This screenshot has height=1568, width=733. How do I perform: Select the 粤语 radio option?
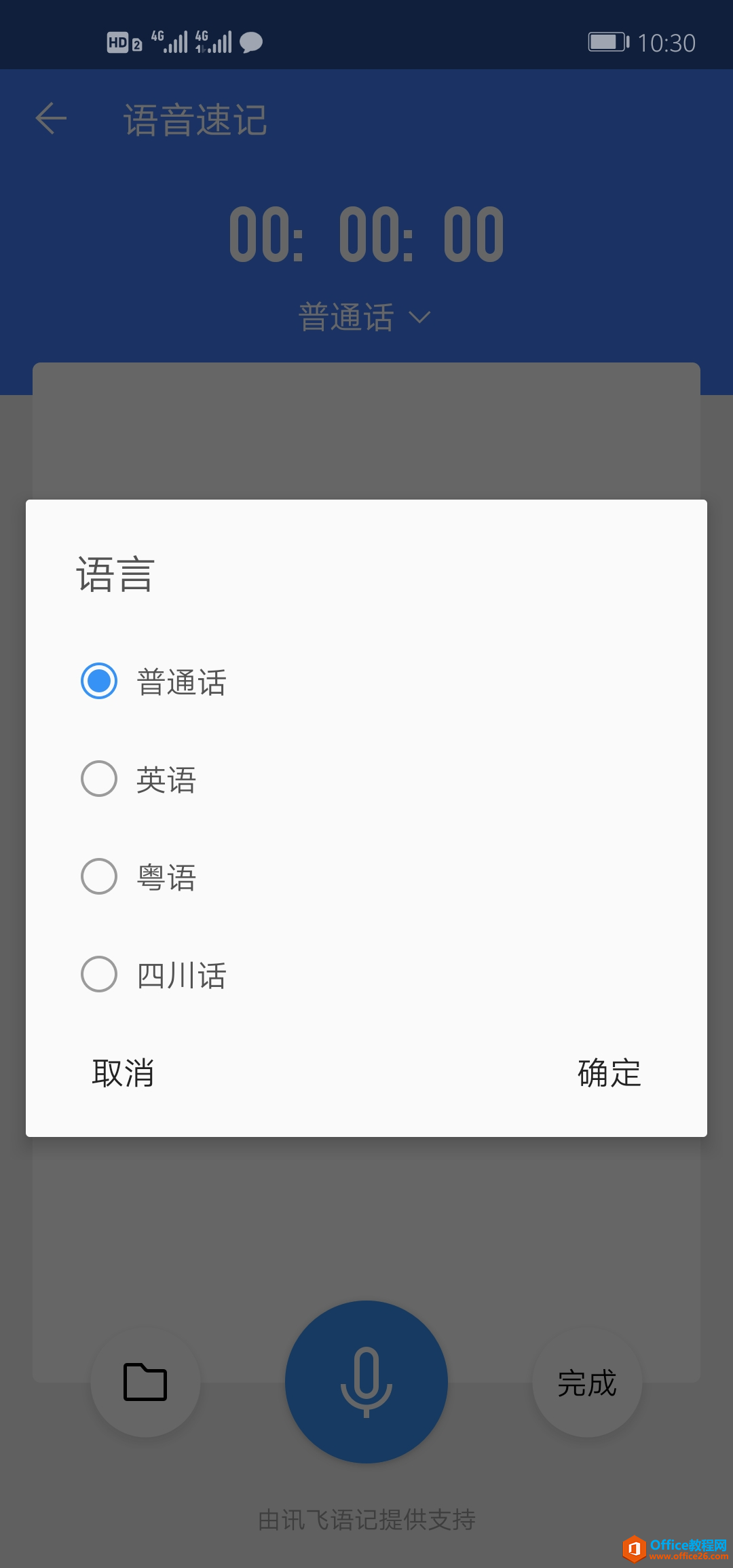(99, 876)
